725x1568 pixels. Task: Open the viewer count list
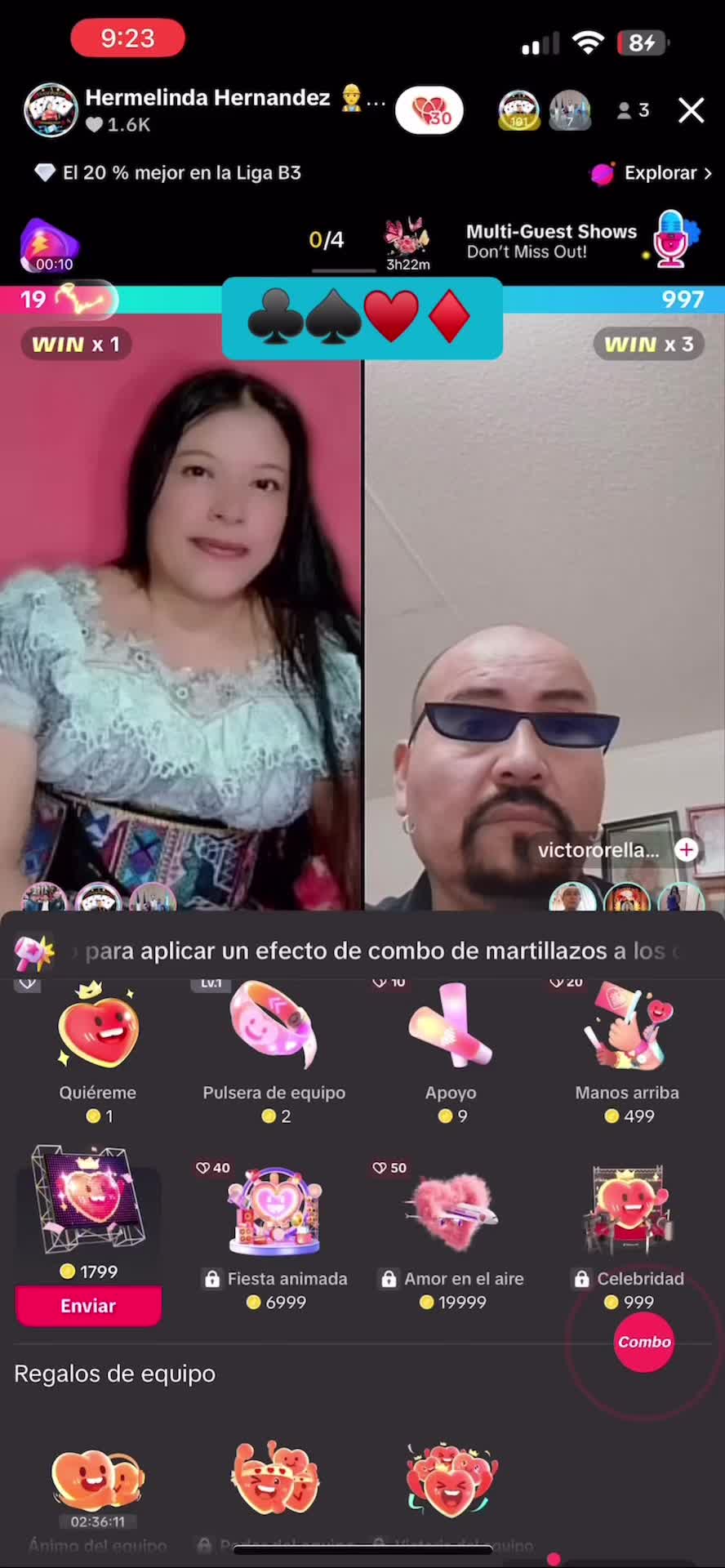click(634, 110)
